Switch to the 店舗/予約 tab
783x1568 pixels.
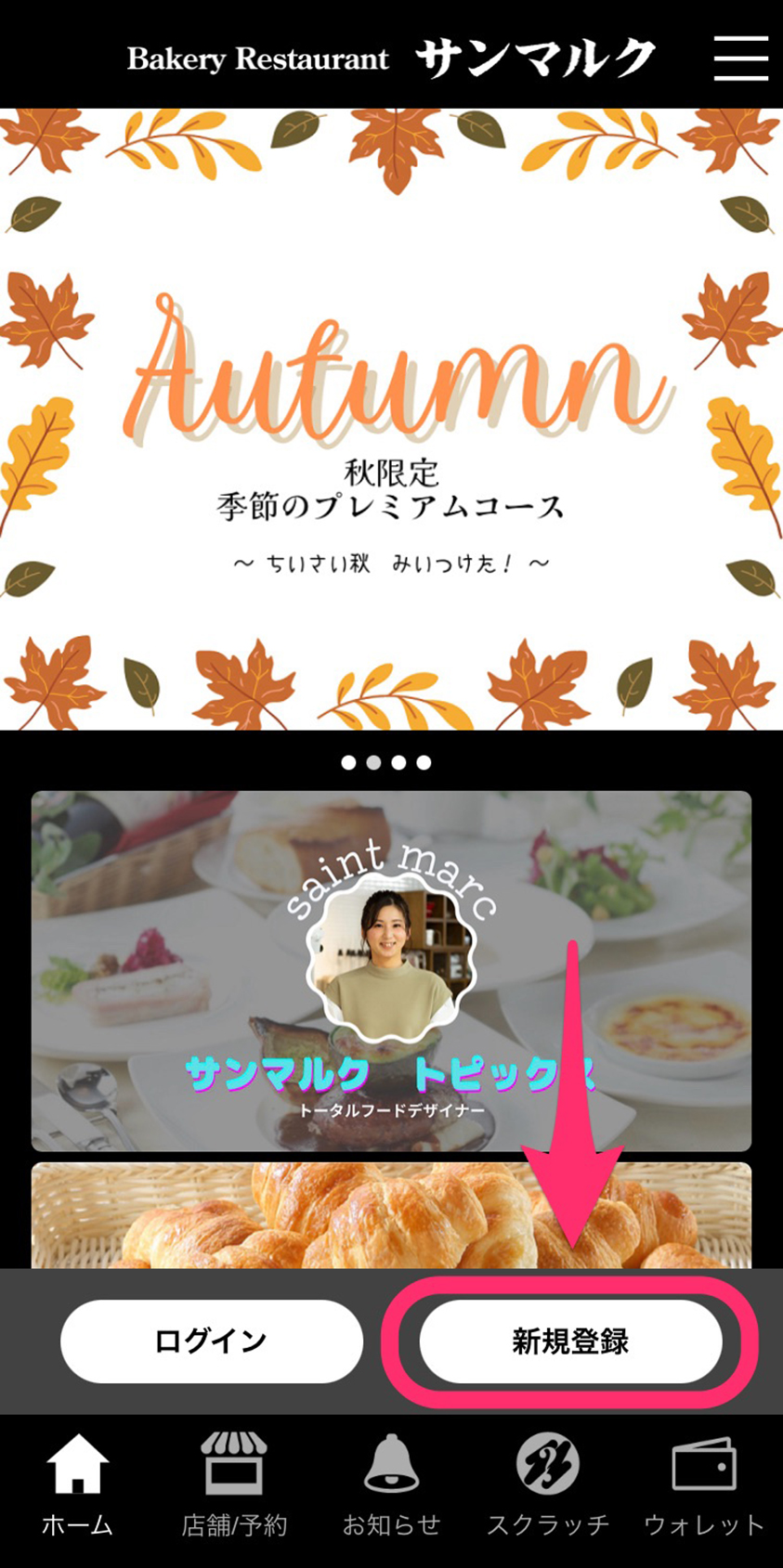pyautogui.click(x=234, y=1485)
